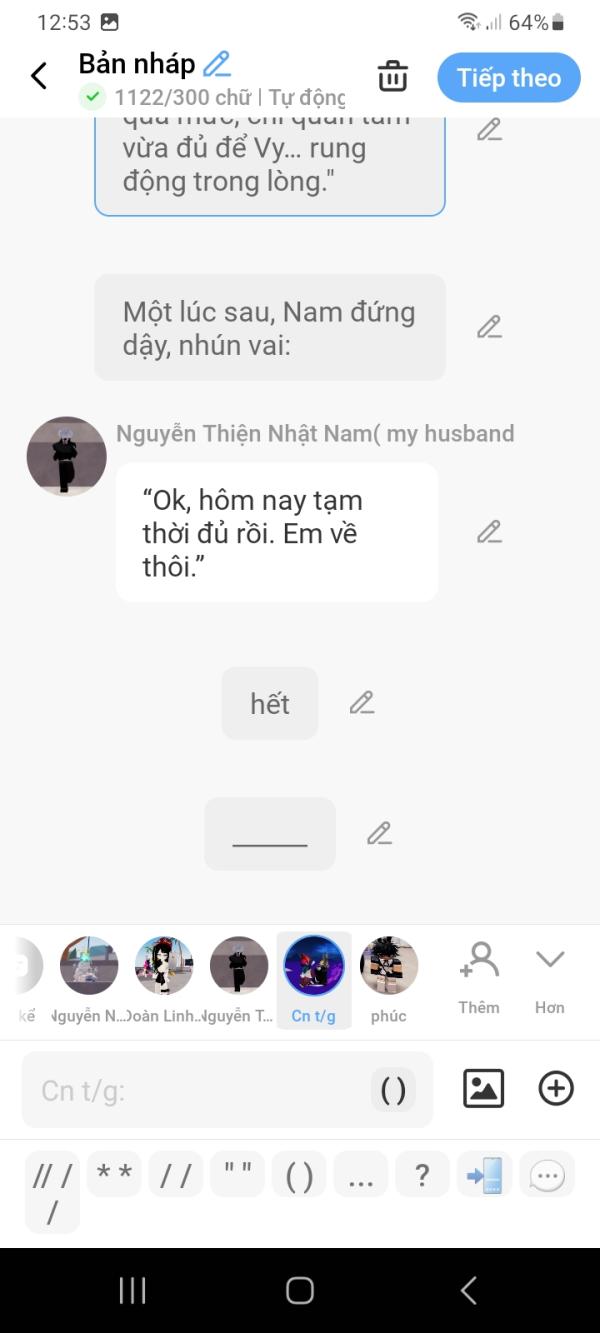Edit the message "Một lúc sau, Nam đứng dậy"
Screen dimensions: 600x1333
tap(489, 327)
